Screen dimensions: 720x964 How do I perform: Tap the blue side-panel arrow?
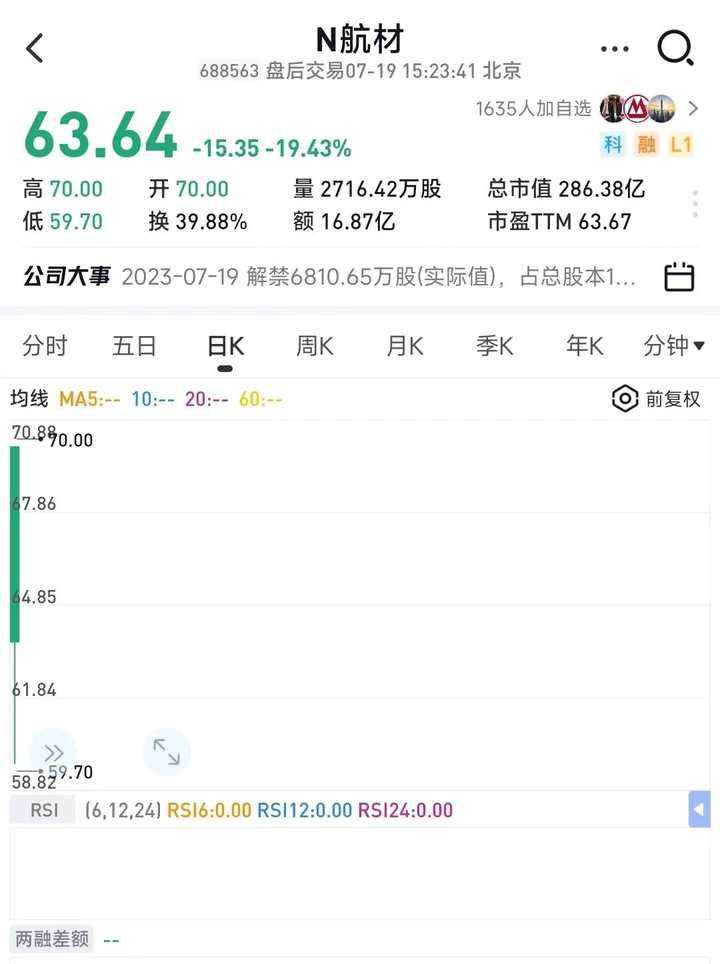point(699,809)
